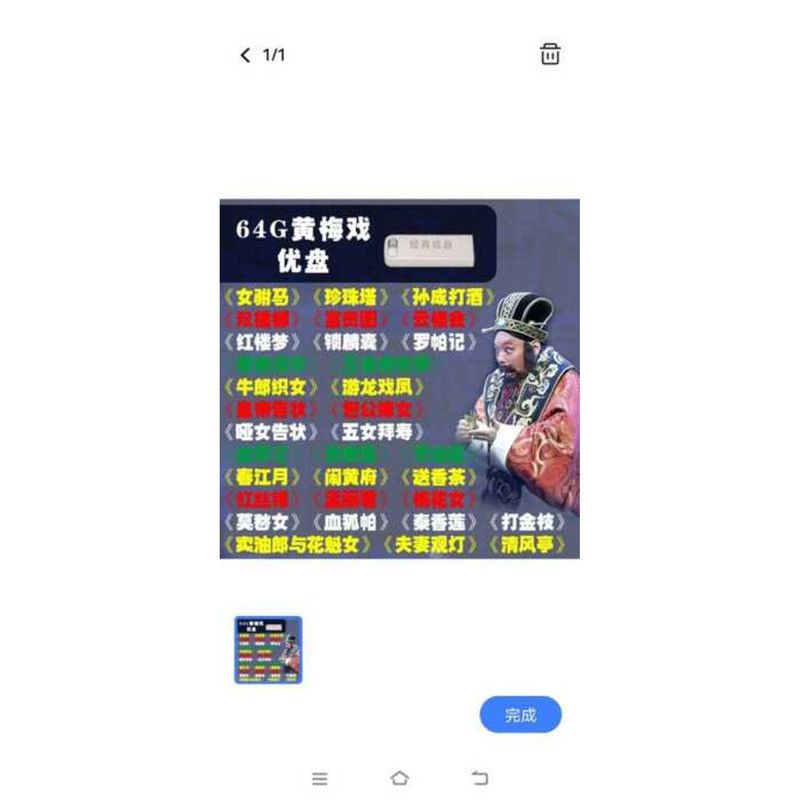Tap the system back button
The height and width of the screenshot is (800, 800).
coord(480,778)
